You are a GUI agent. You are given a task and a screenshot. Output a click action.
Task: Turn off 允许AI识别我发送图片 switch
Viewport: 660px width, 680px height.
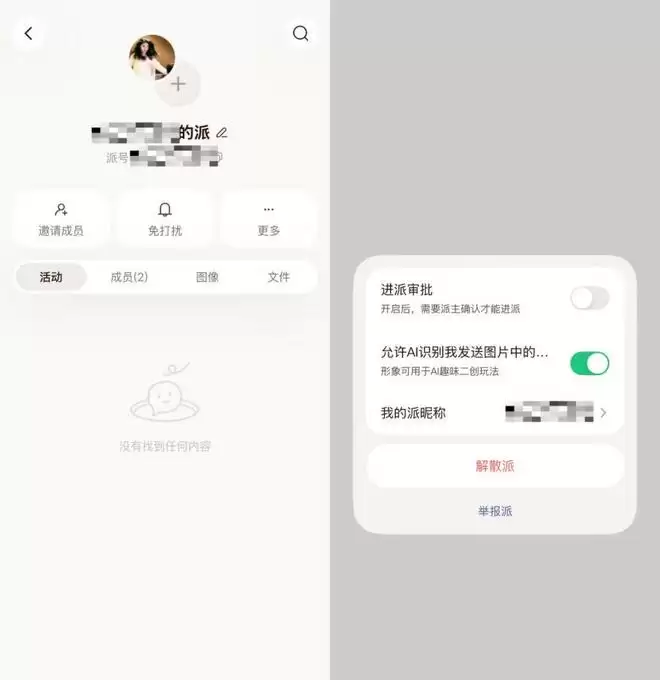click(x=589, y=362)
